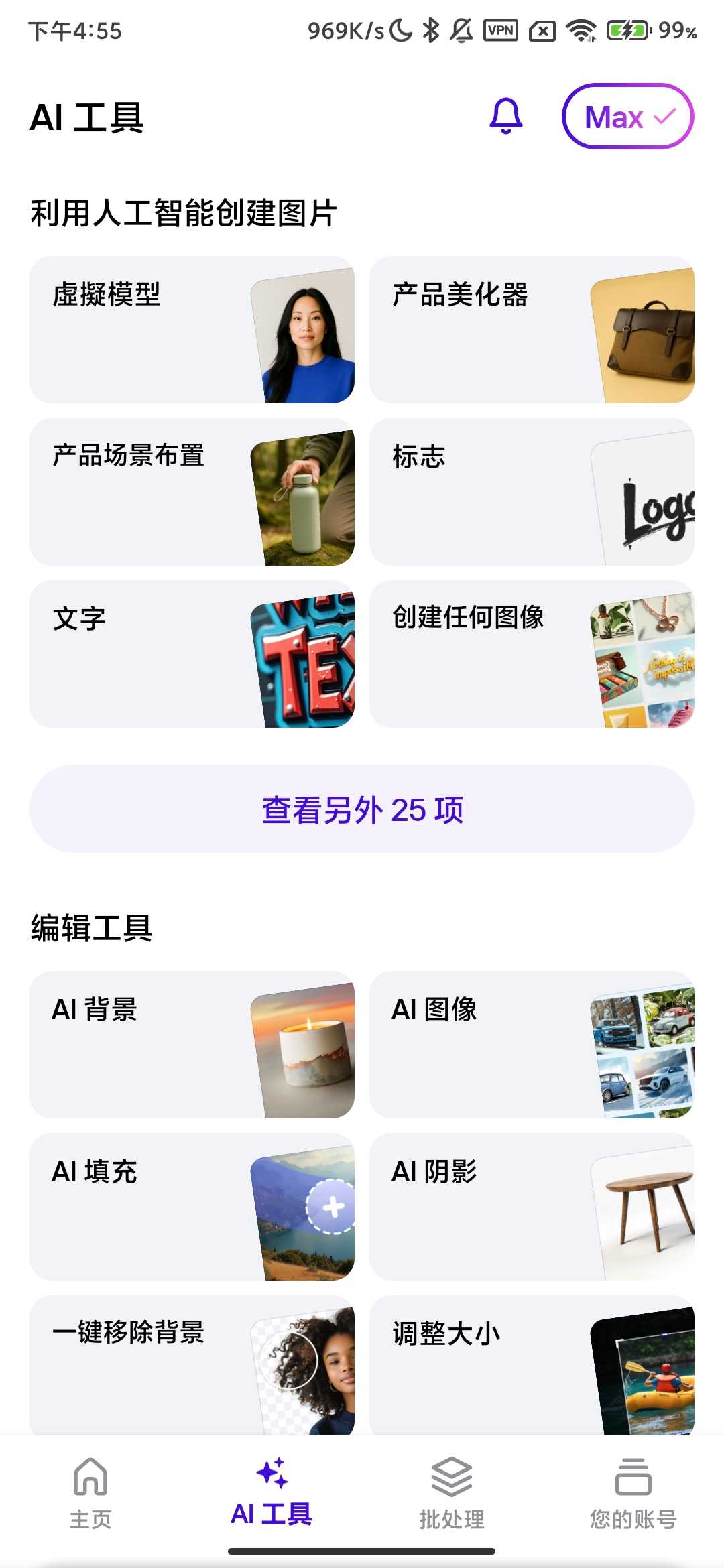Launch the AI 填充 tool
The image size is (724, 1568).
(192, 1206)
